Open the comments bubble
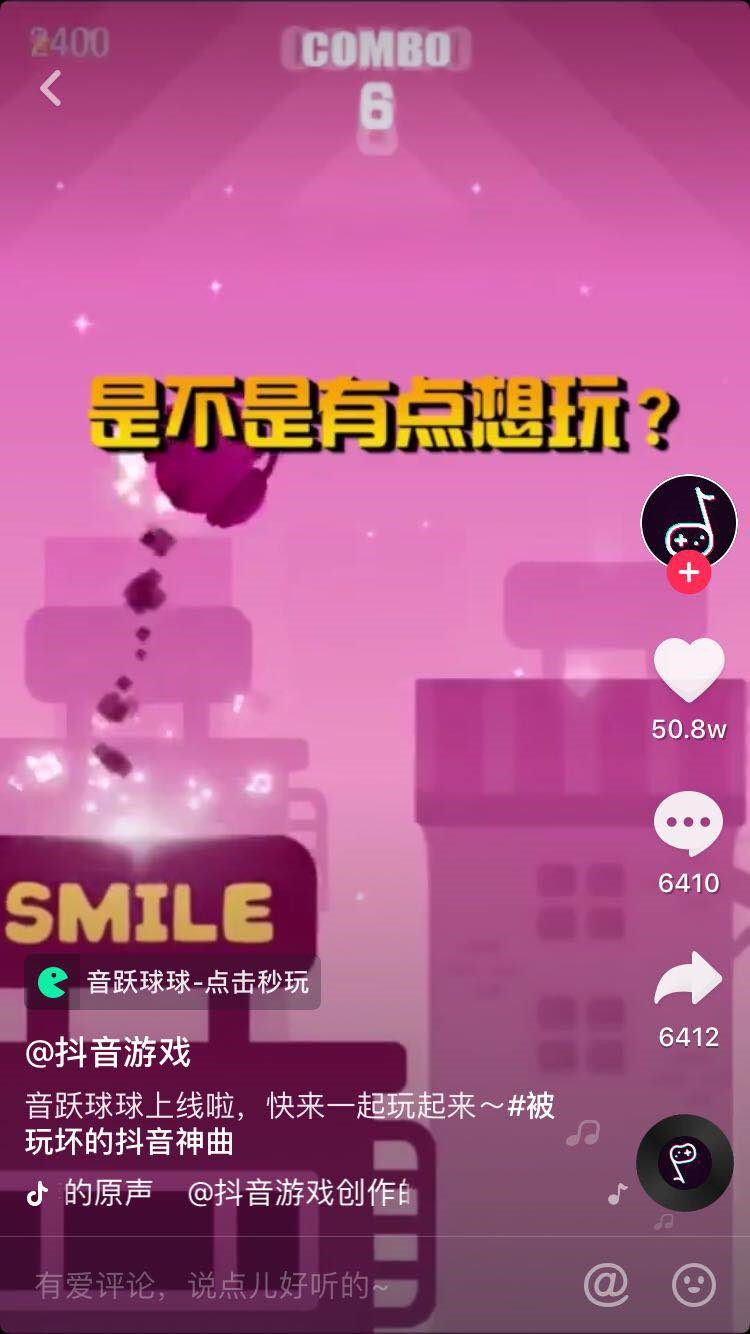750x1334 pixels. [688, 824]
